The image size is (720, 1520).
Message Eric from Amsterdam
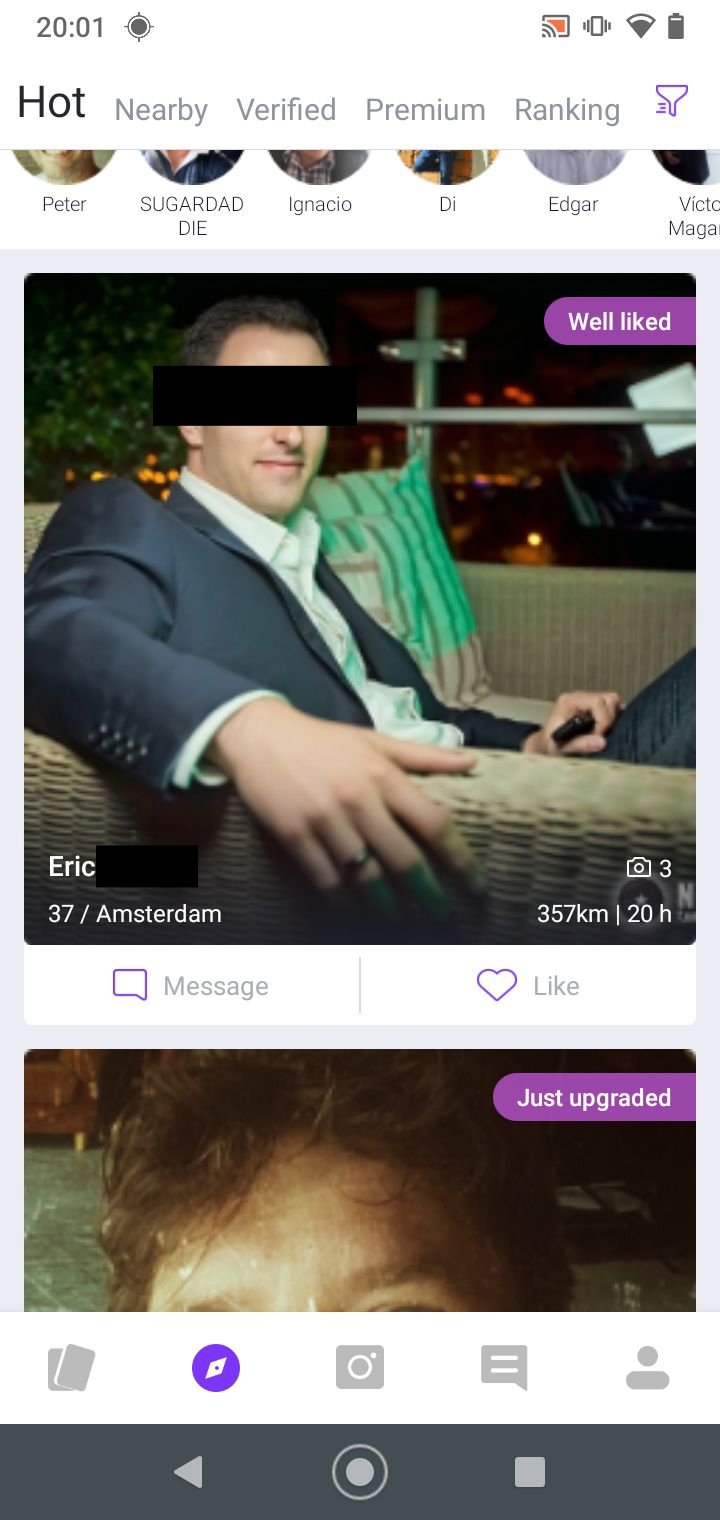[x=191, y=986]
